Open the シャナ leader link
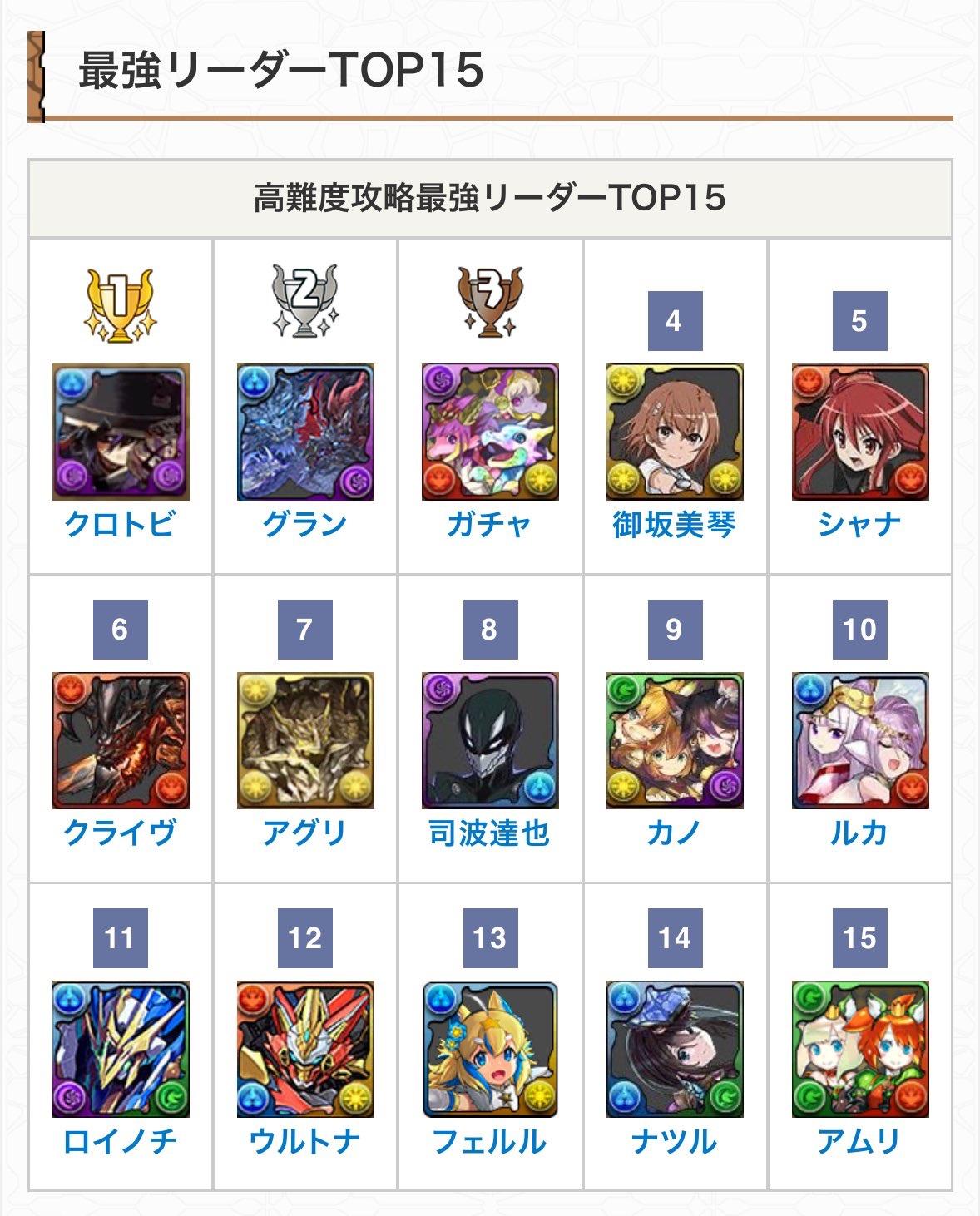 pyautogui.click(x=859, y=524)
